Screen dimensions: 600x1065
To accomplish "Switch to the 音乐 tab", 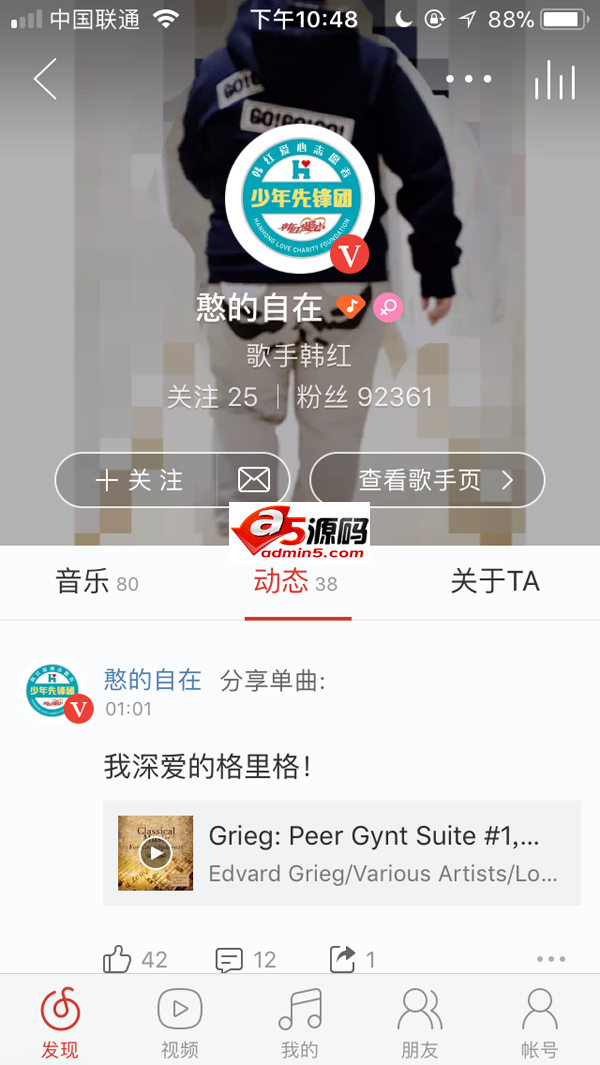I will pos(97,583).
